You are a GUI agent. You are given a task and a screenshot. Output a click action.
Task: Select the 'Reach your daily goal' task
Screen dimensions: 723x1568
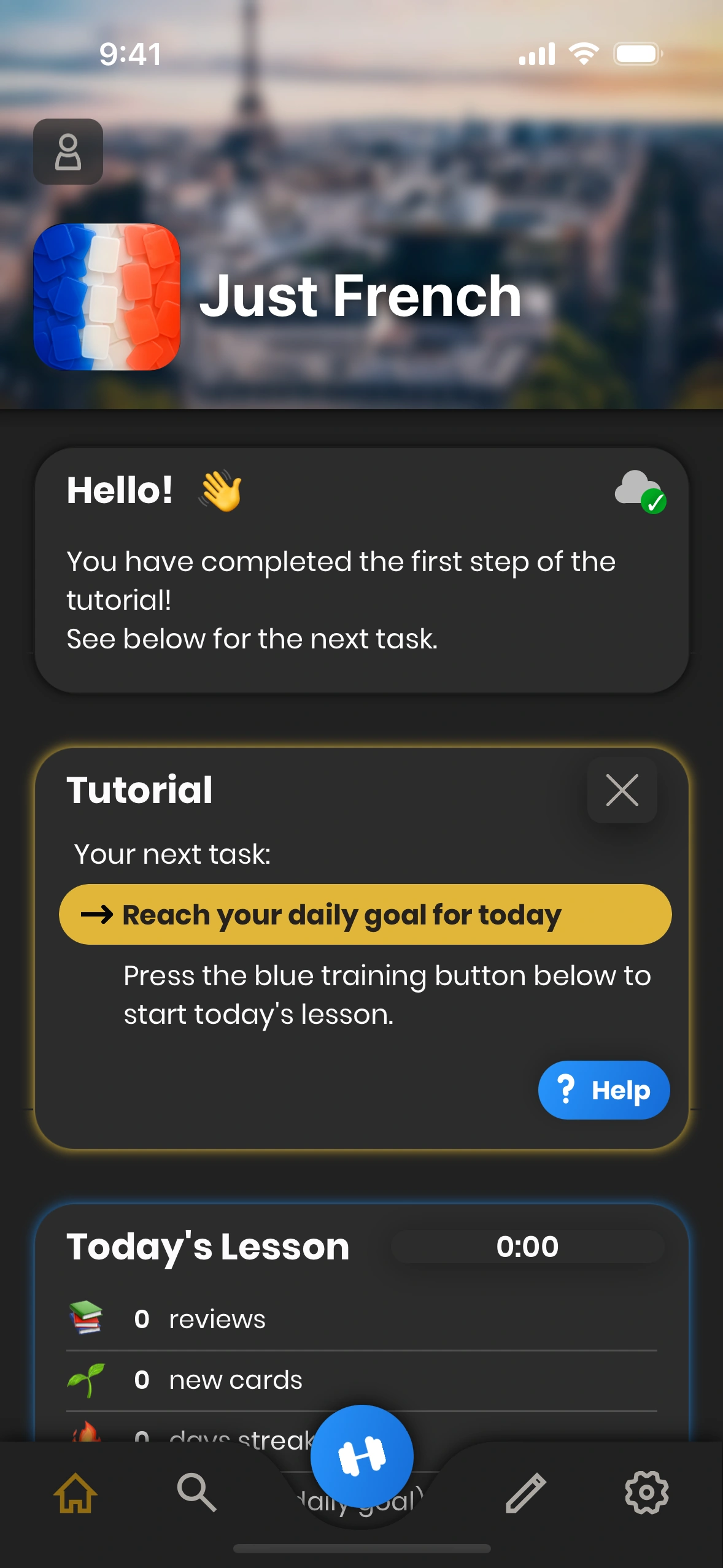click(x=365, y=915)
